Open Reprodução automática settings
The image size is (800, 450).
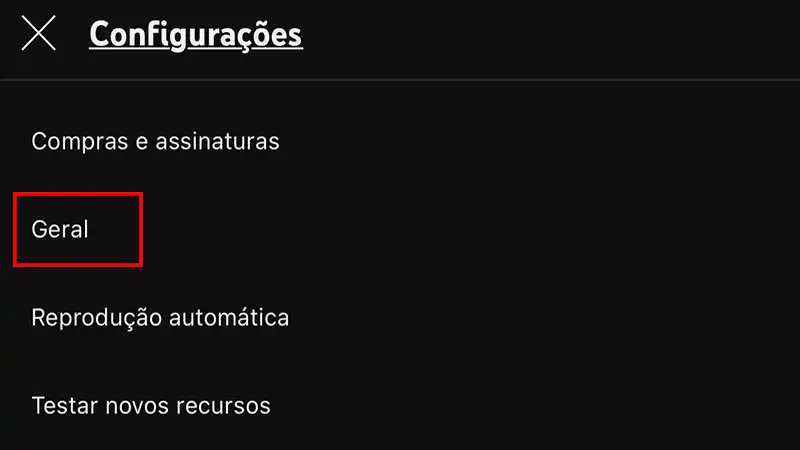pyautogui.click(x=160, y=318)
